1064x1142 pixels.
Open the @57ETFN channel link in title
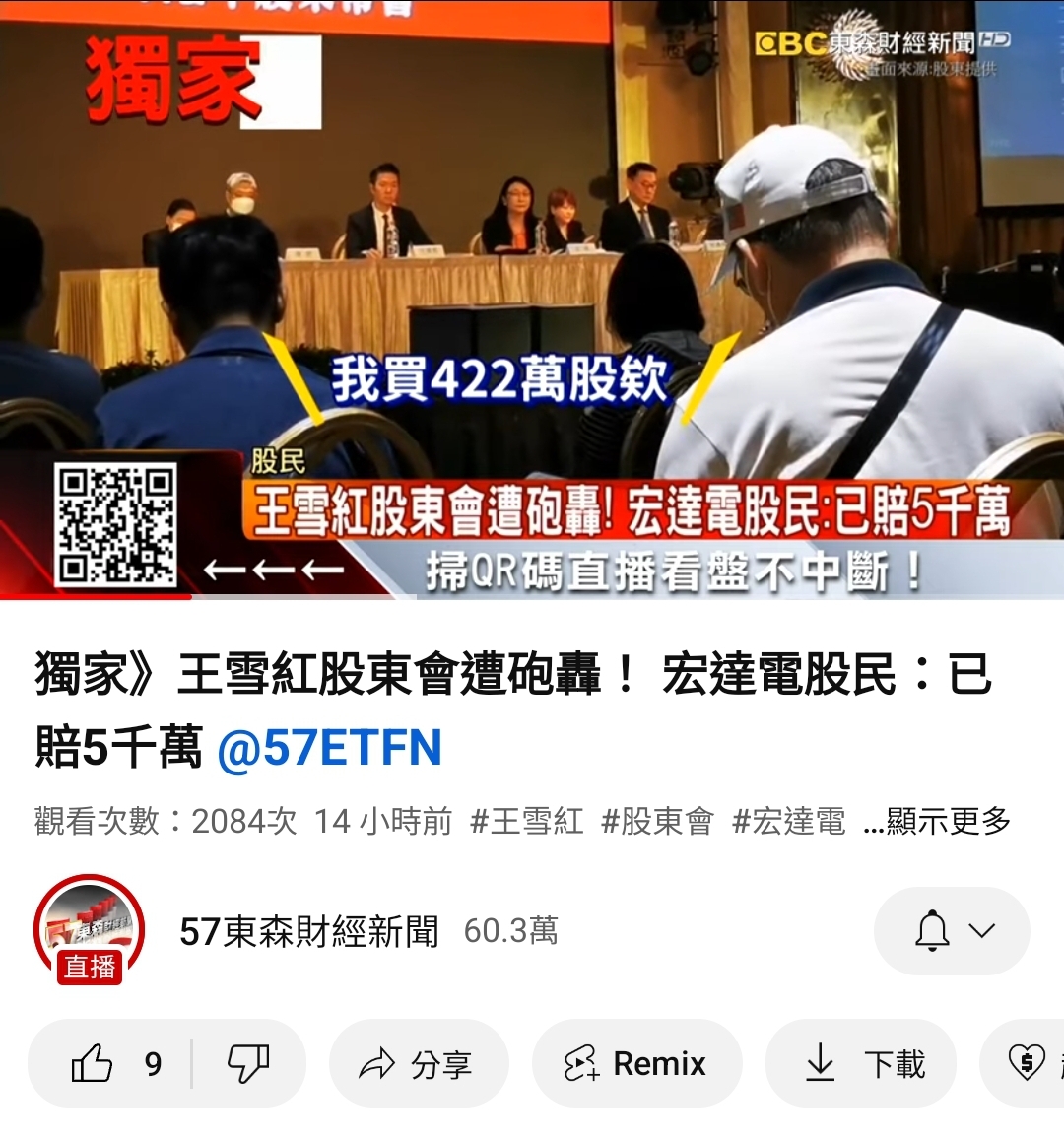[x=328, y=748]
